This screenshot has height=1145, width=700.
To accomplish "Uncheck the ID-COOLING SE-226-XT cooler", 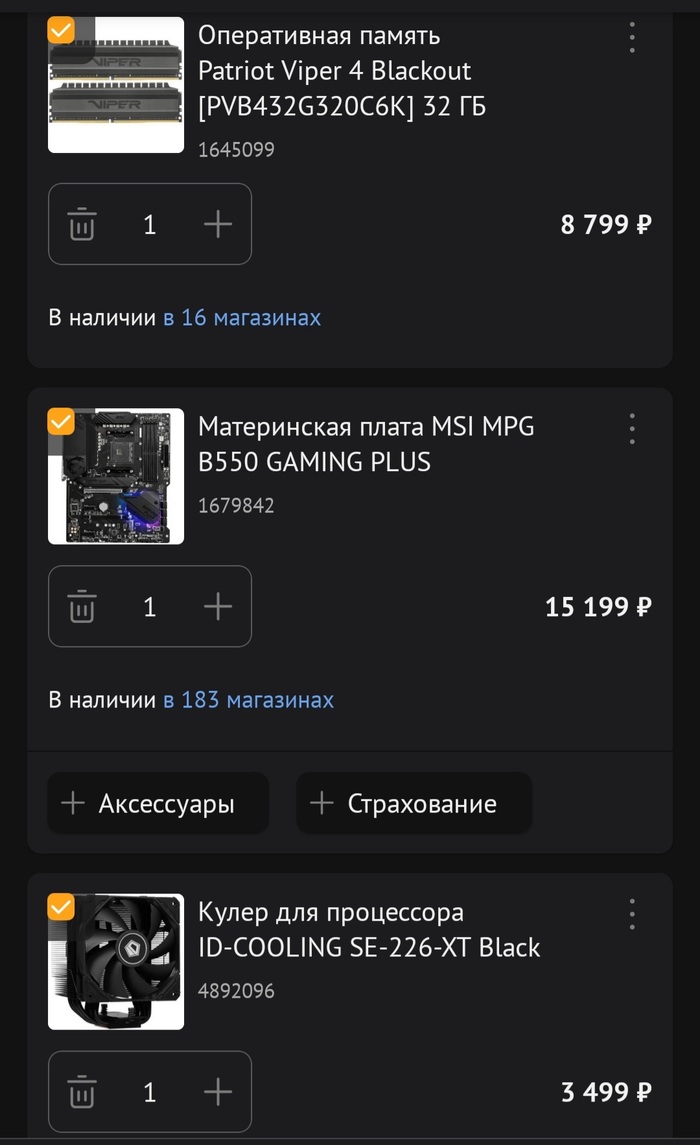I will [61, 907].
